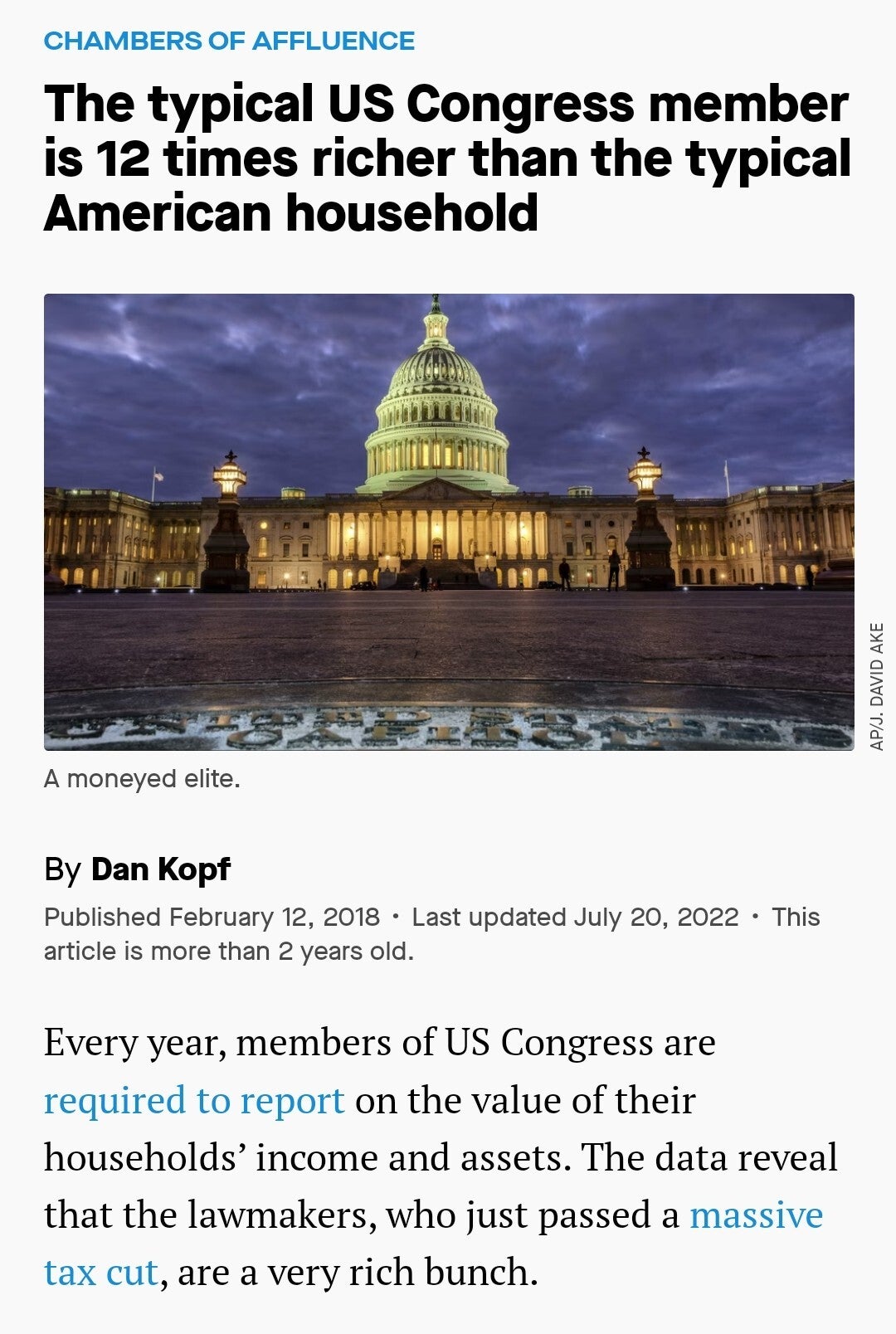The height and width of the screenshot is (1334, 896).
Task: Open the 'massive tax cut' link
Action: coord(755,1215)
